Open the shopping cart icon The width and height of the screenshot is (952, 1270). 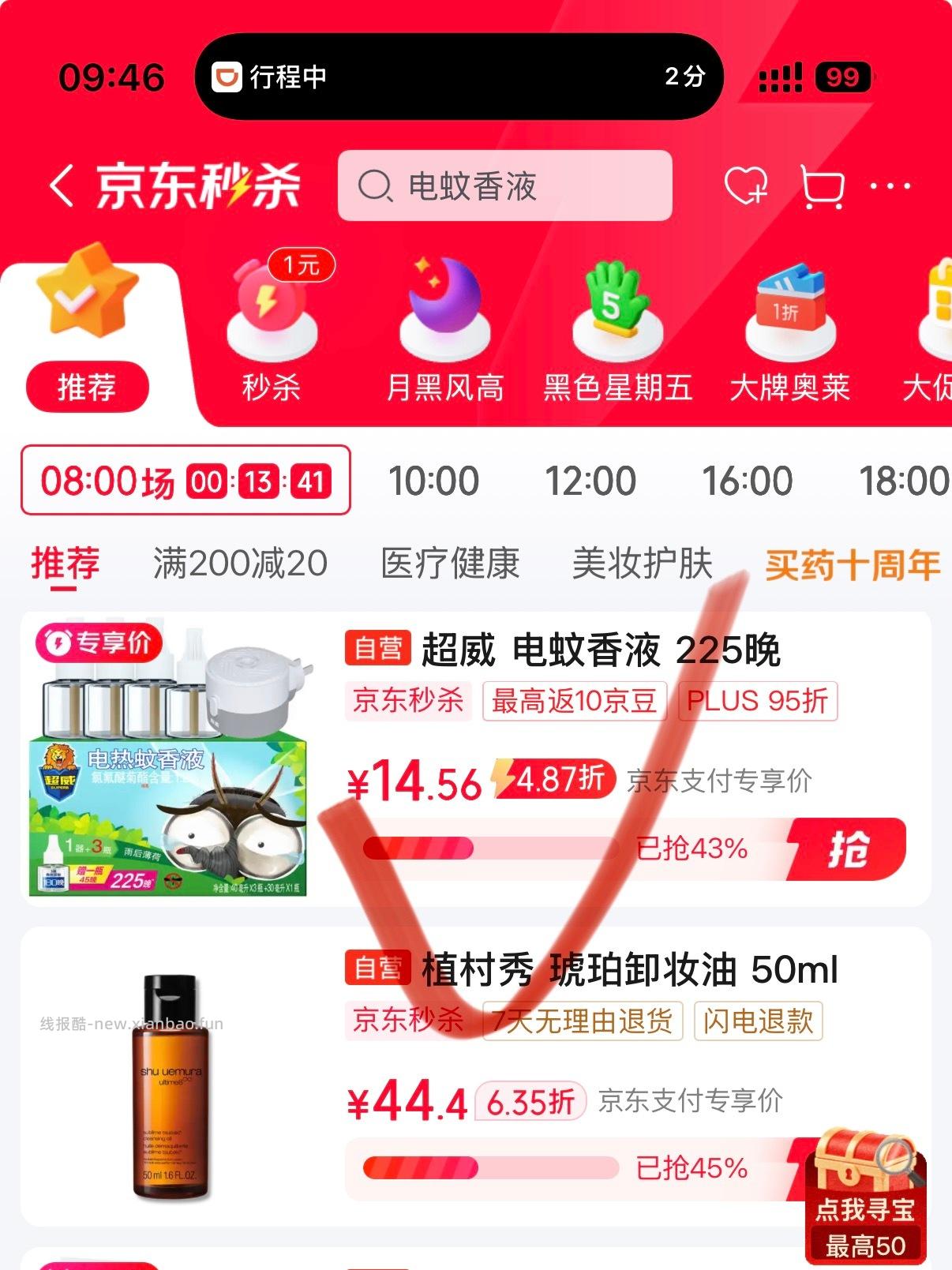coord(821,186)
